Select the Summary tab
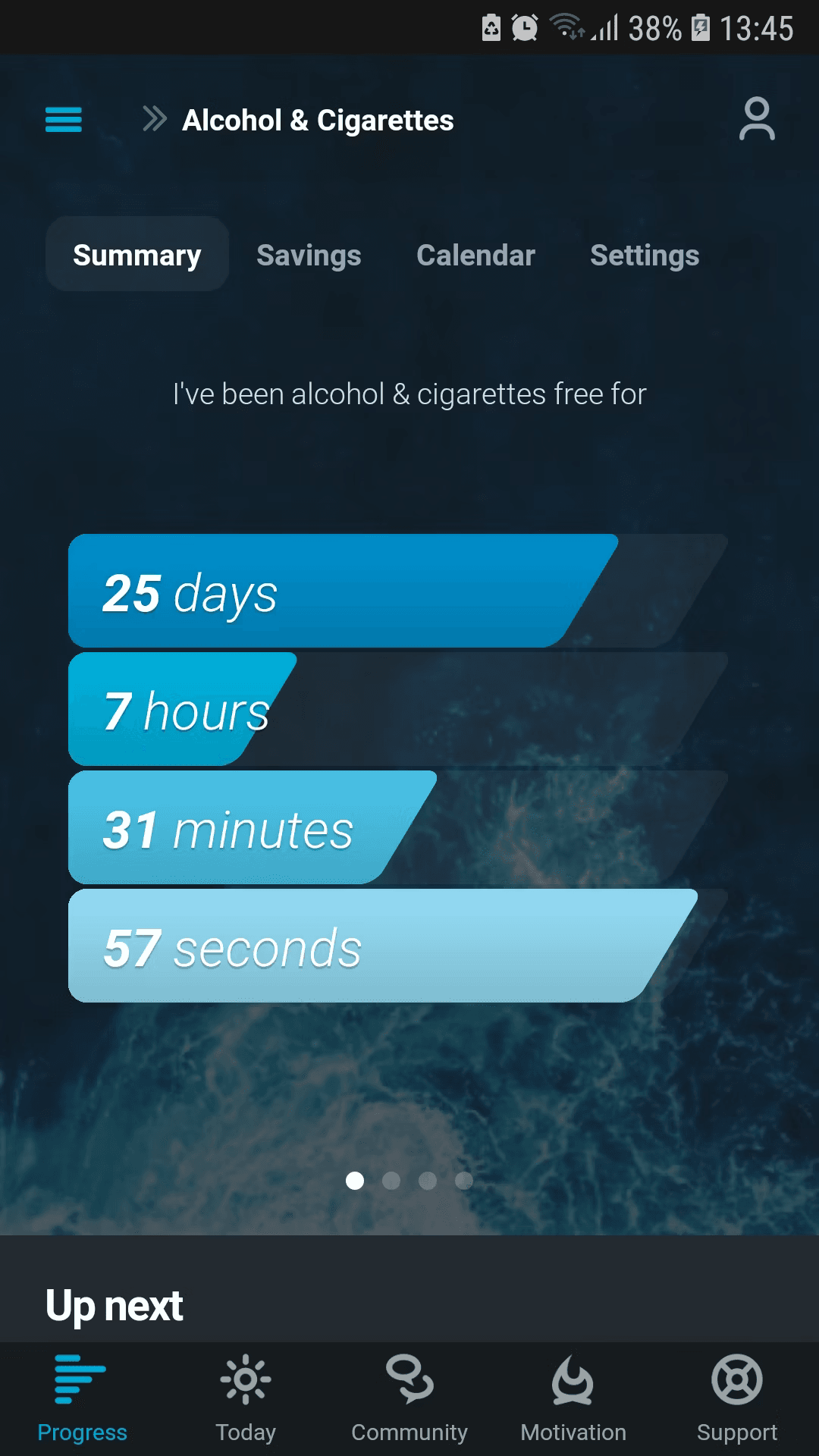Image resolution: width=819 pixels, height=1456 pixels. coord(137,255)
